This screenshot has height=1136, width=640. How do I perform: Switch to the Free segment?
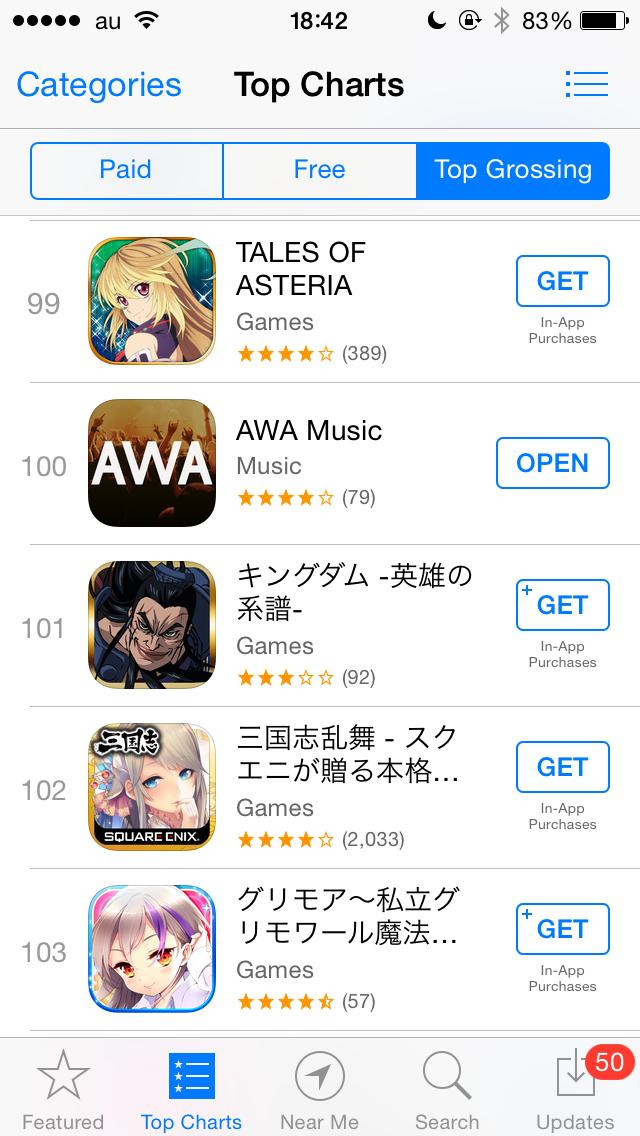[x=319, y=170]
